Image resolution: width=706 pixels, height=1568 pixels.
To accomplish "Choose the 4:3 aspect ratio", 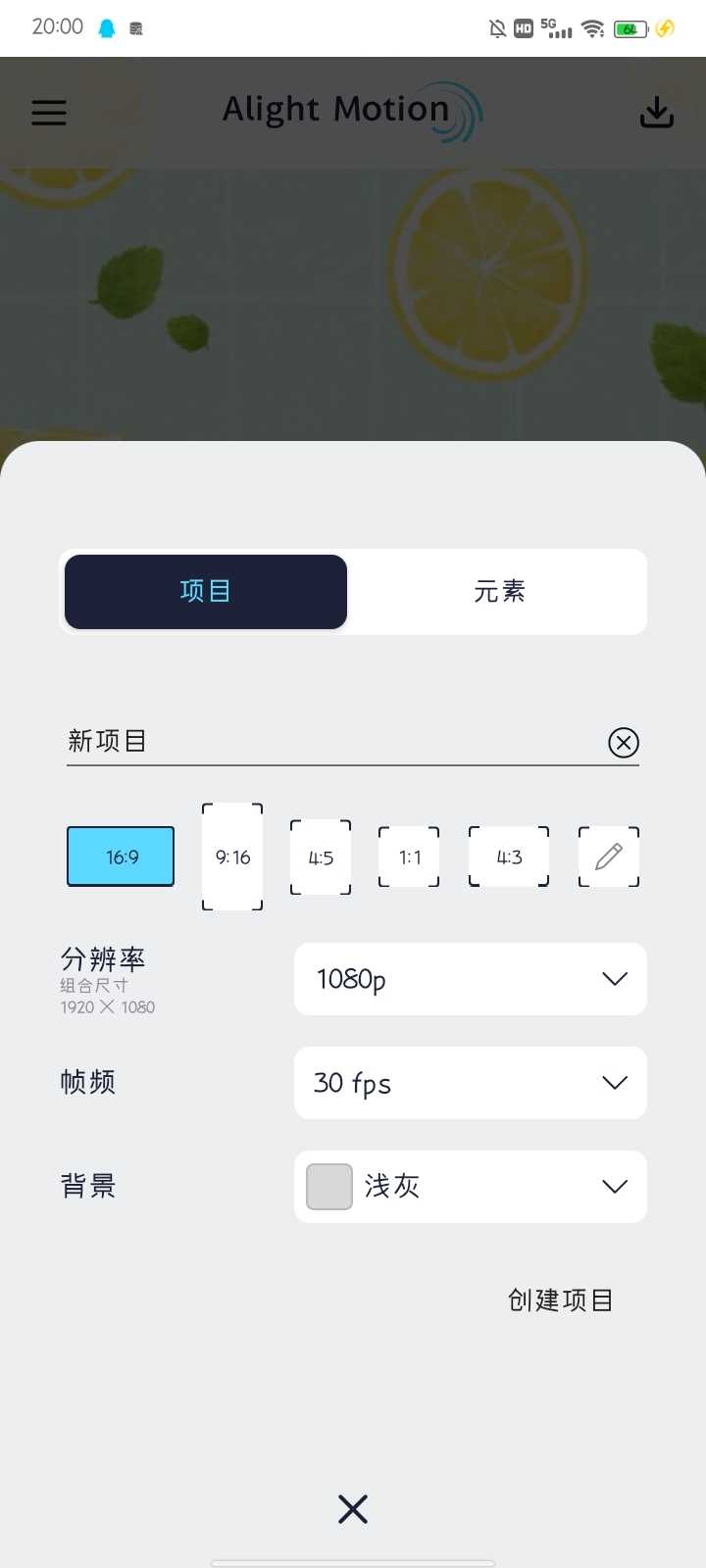I will click(x=509, y=857).
